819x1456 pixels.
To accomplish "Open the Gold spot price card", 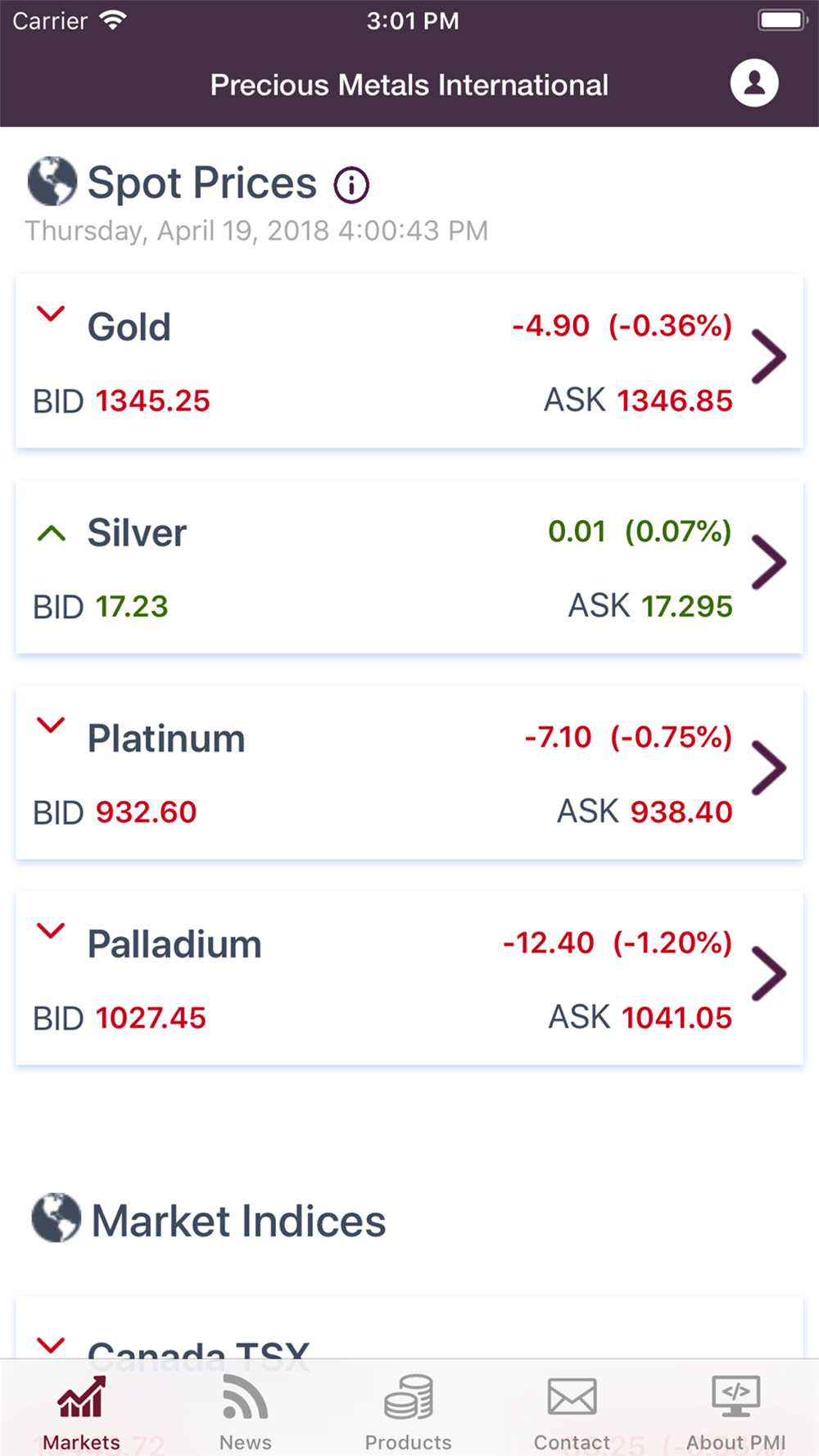I will [409, 361].
